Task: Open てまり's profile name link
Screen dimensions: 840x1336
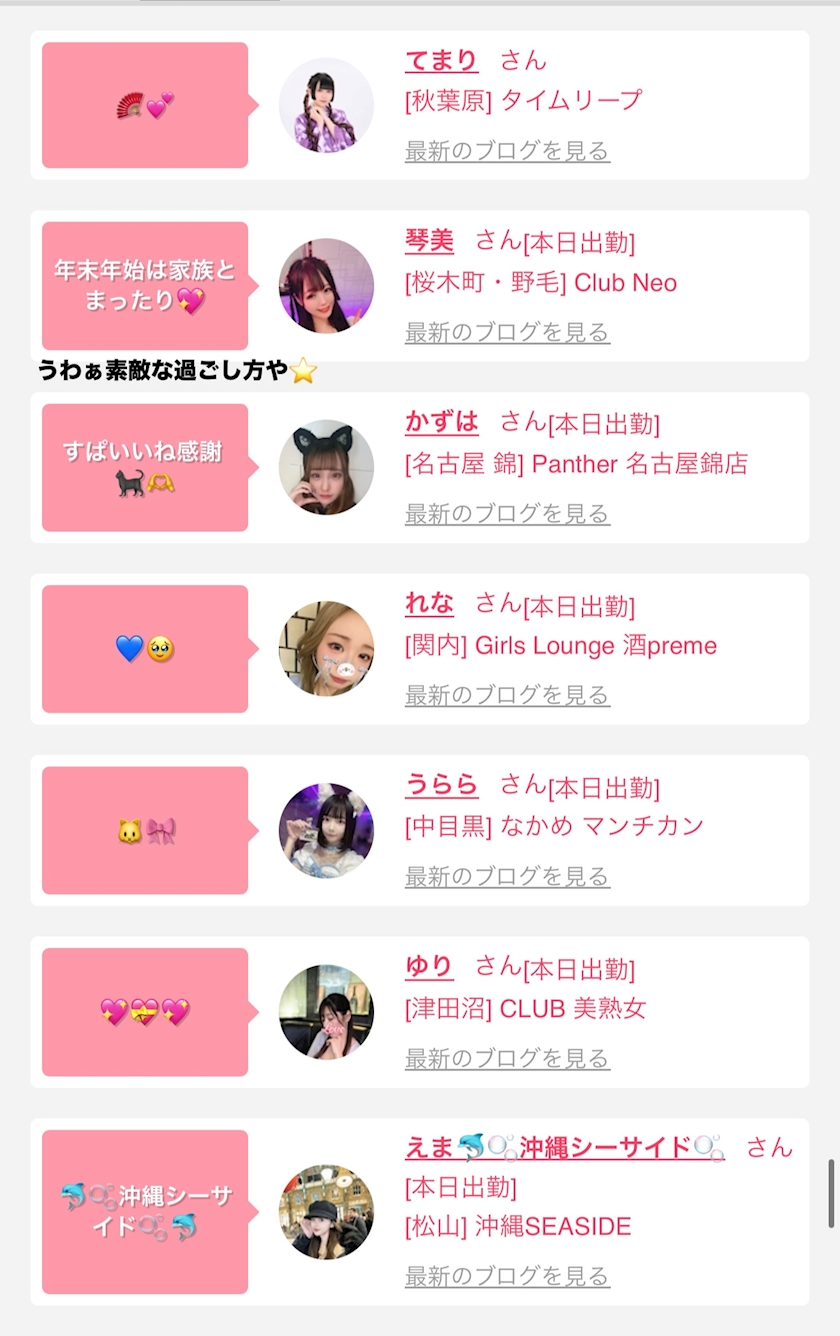Action: click(x=441, y=60)
